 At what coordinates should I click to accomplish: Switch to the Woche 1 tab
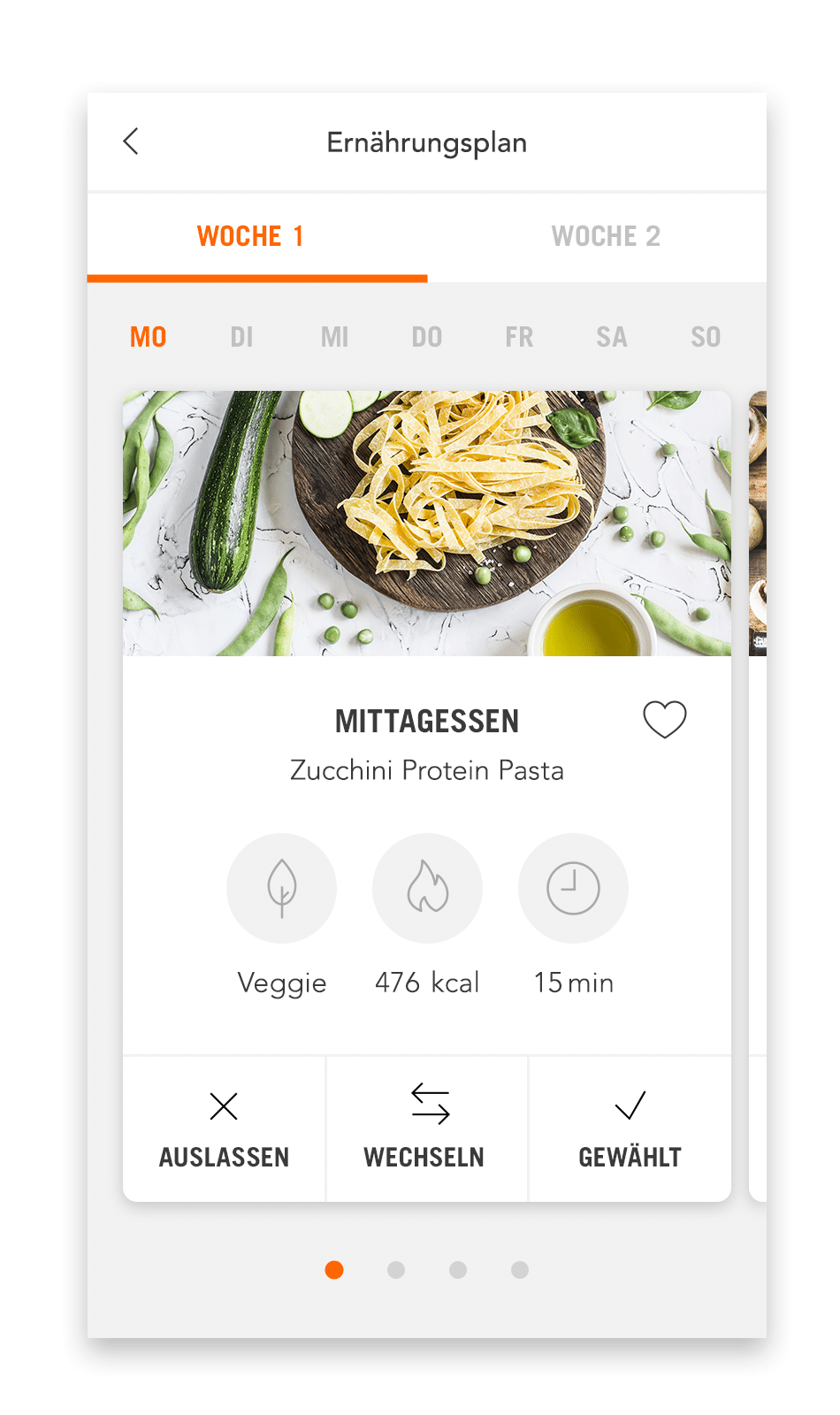(250, 236)
